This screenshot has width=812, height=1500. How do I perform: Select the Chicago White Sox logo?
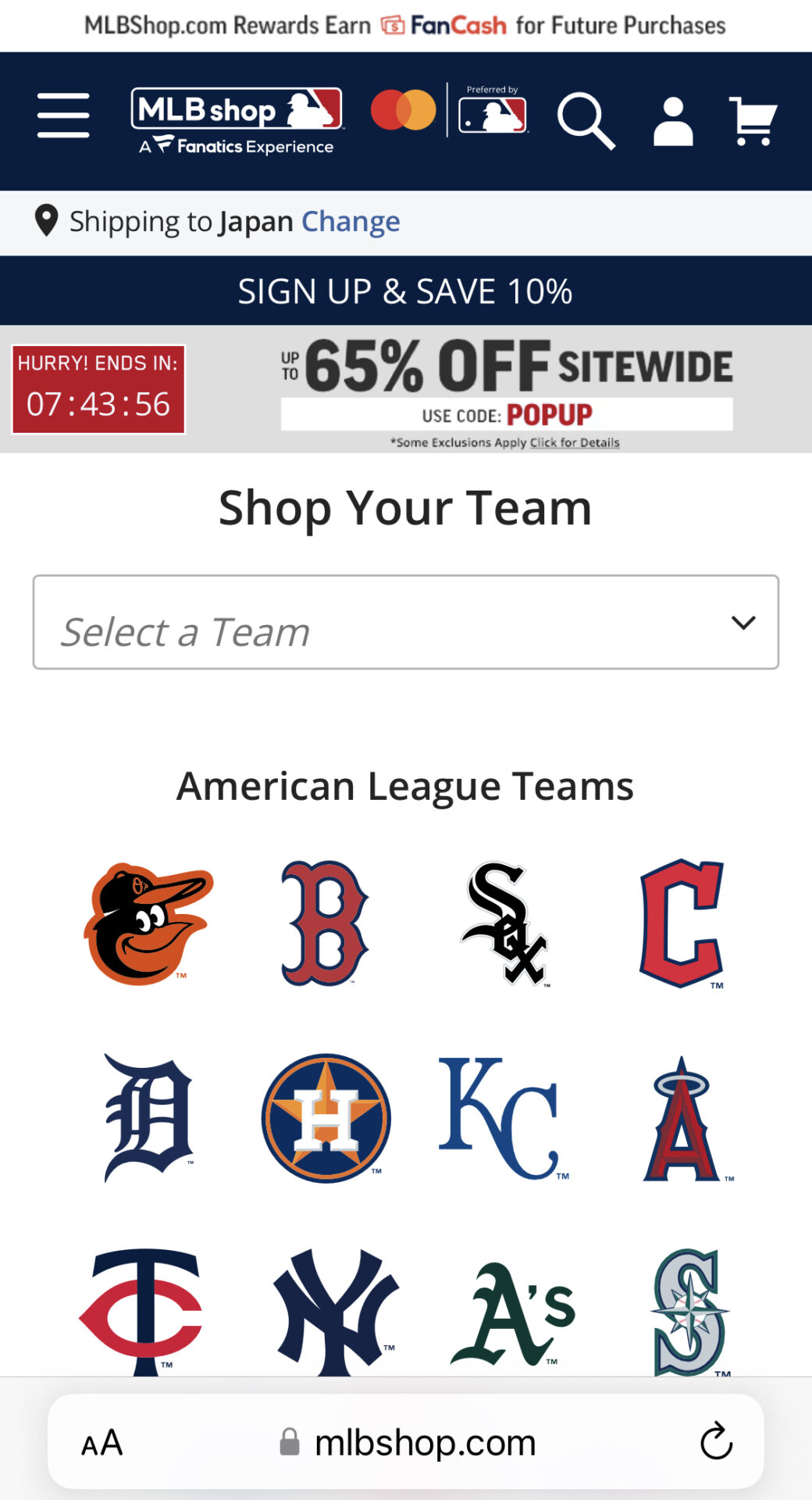(x=505, y=923)
